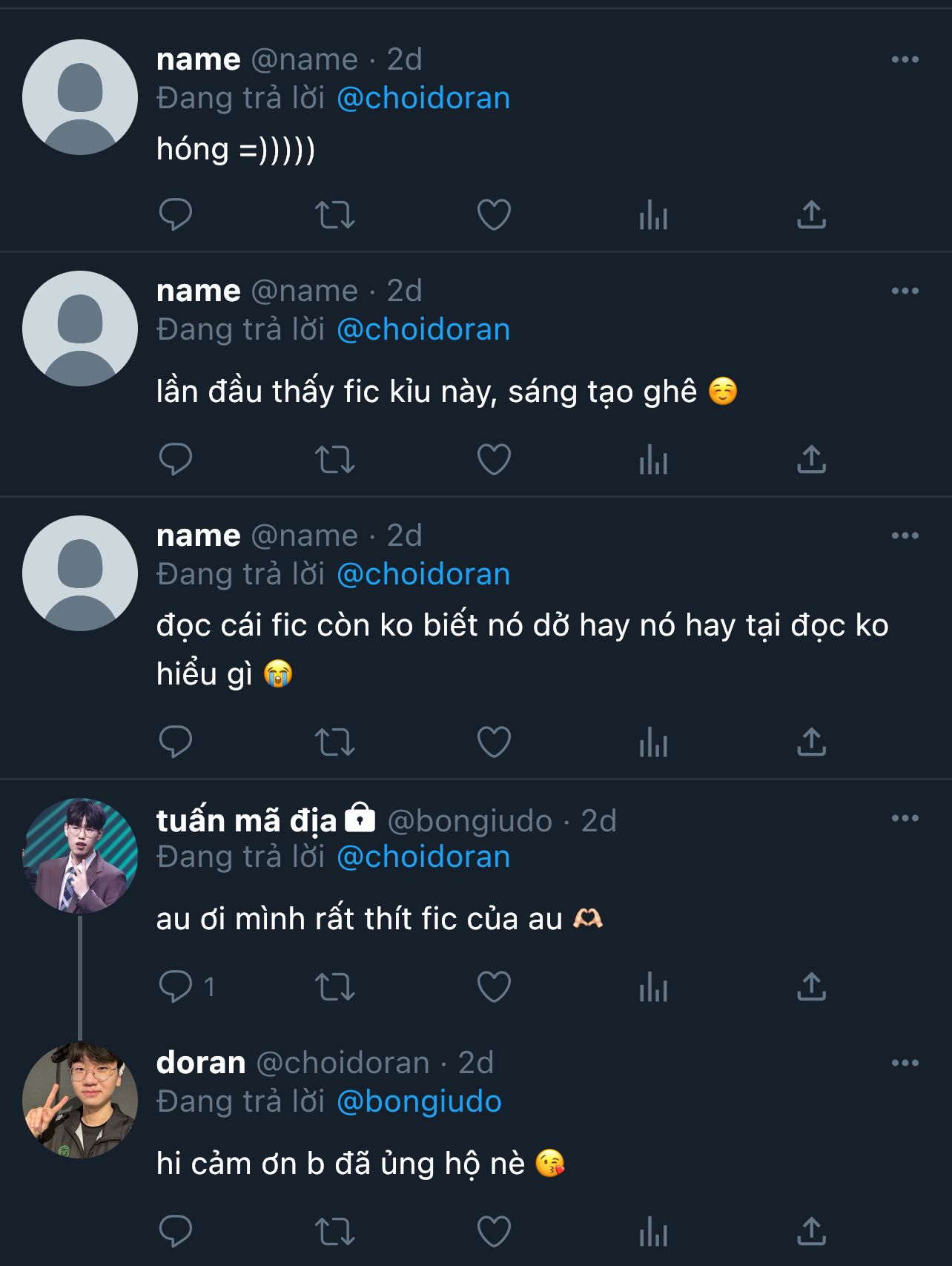The image size is (952, 1266).
Task: View analytics of "đọc cái fic" reply
Action: pos(653,742)
